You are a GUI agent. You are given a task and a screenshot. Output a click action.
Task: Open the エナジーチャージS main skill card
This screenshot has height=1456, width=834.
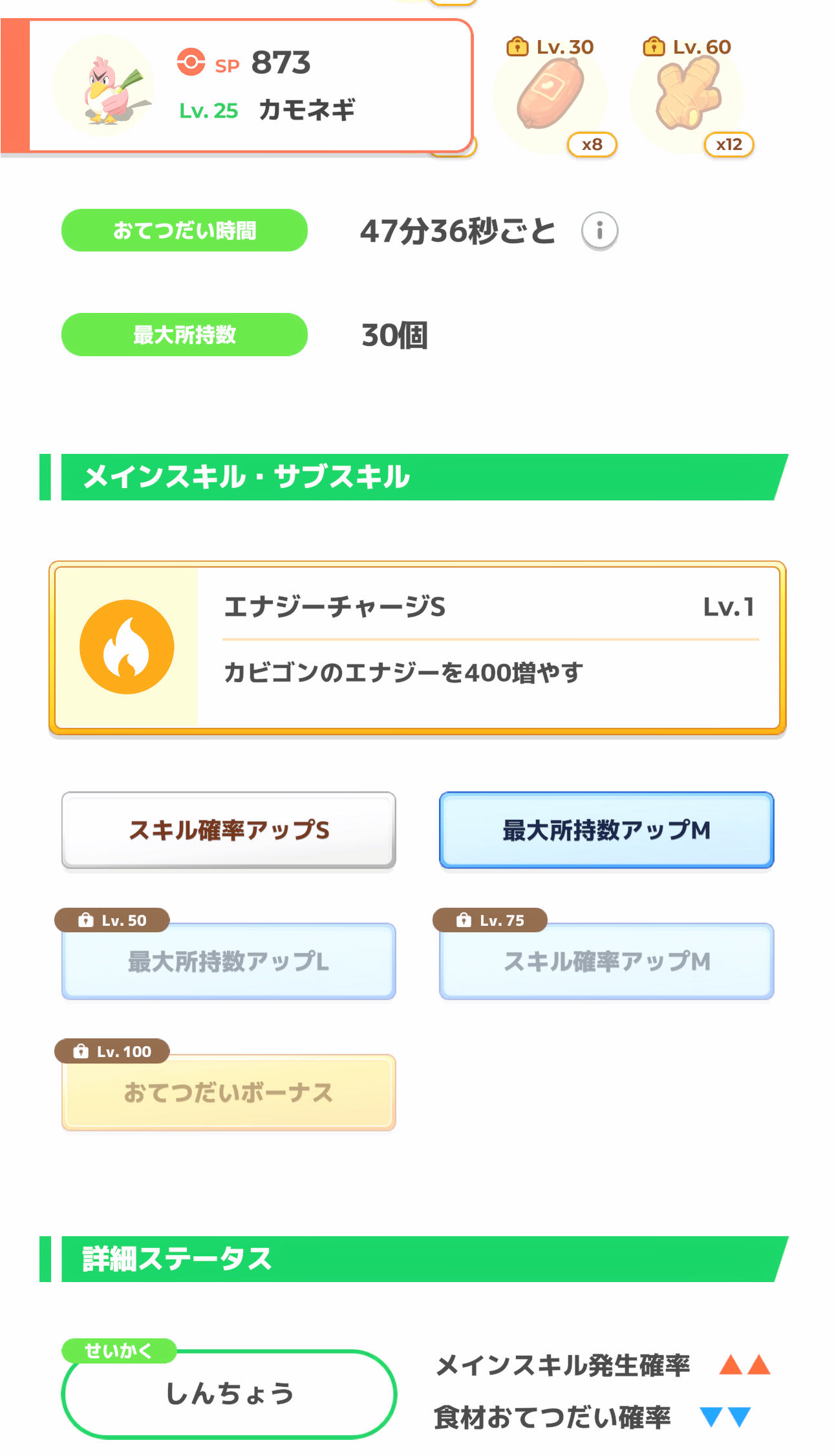418,648
